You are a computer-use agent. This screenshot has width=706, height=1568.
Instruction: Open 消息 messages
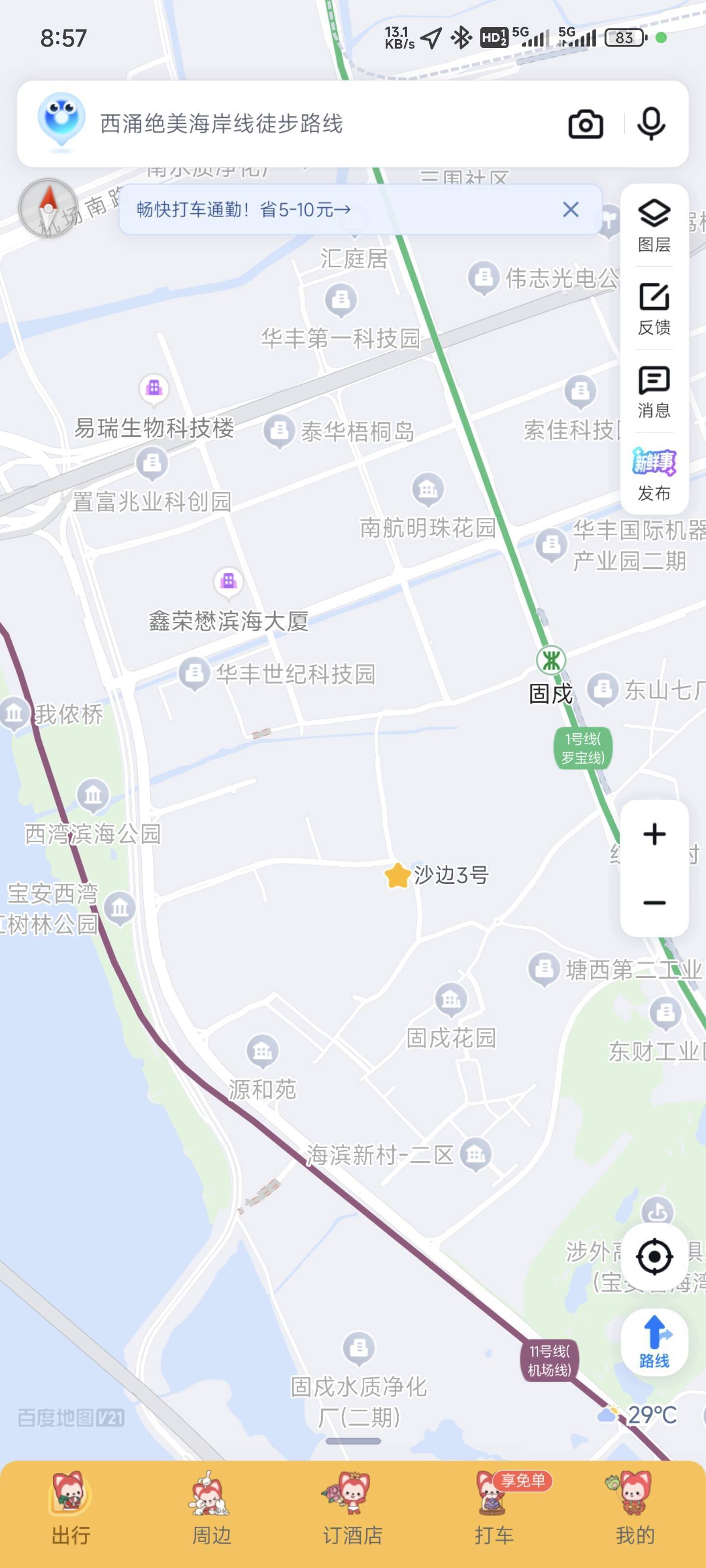(x=654, y=392)
